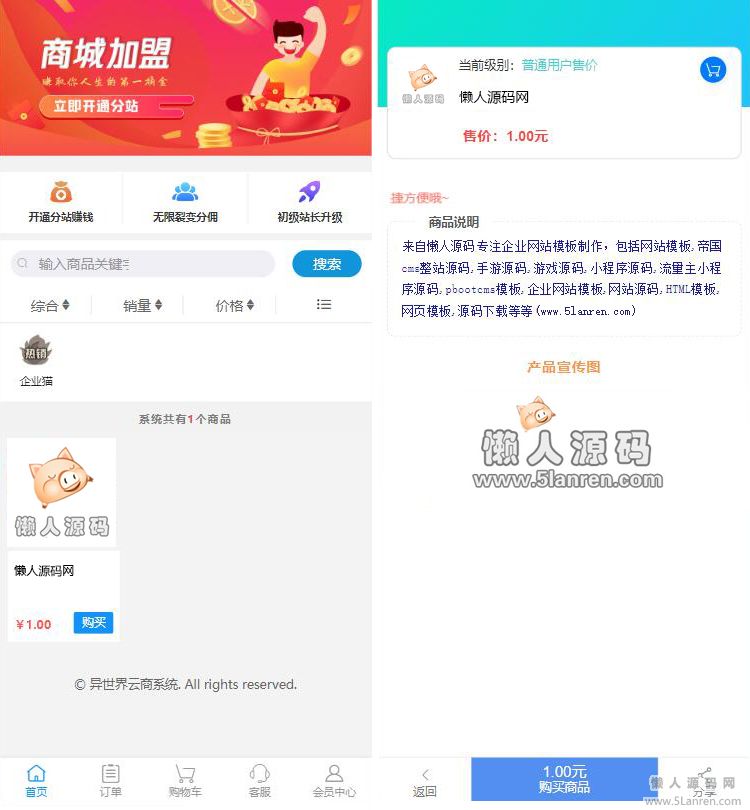Open the 懒人源码网 product card
750x810 pixels.
coord(62,492)
